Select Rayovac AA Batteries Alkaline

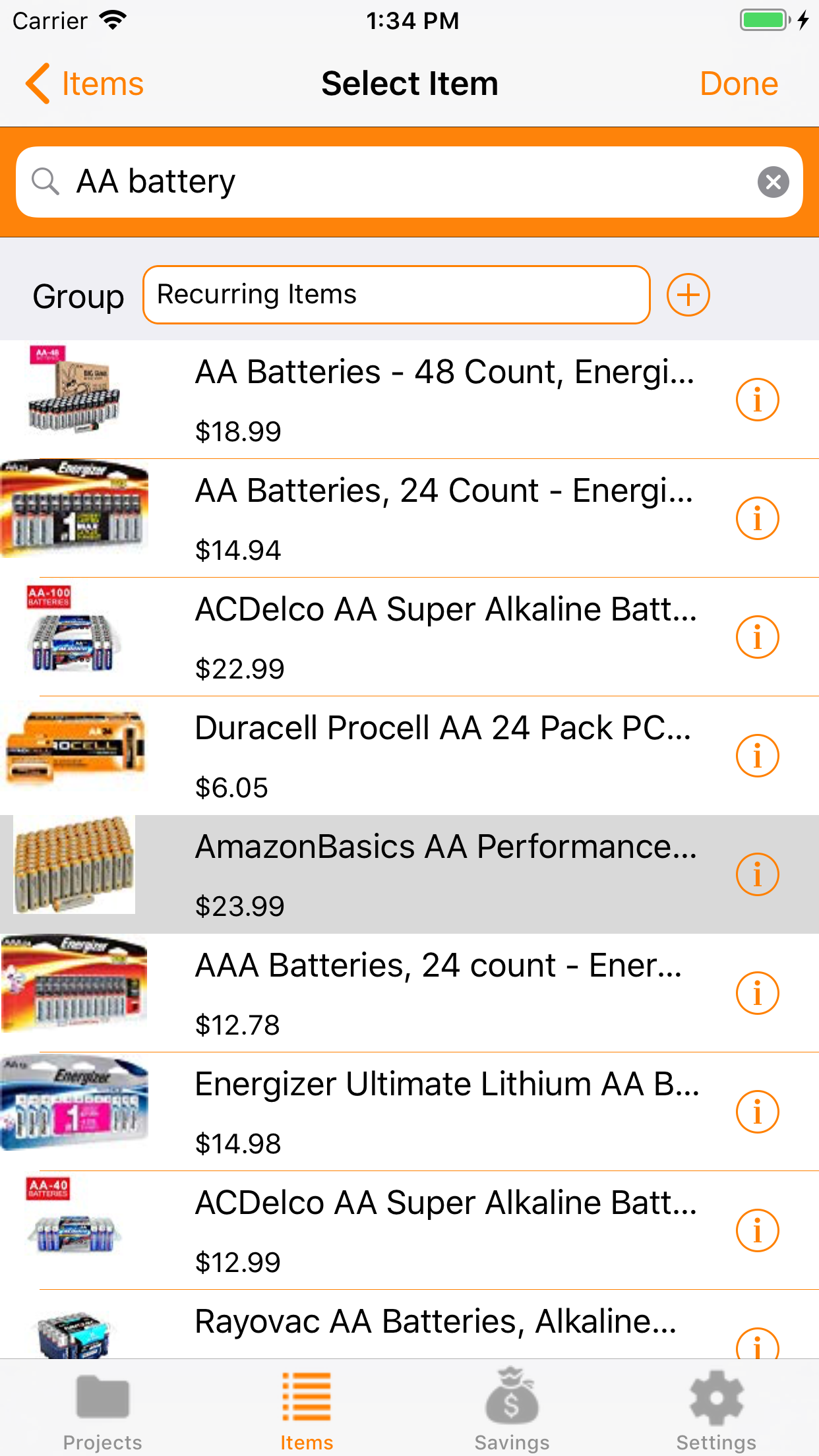pyautogui.click(x=435, y=1324)
